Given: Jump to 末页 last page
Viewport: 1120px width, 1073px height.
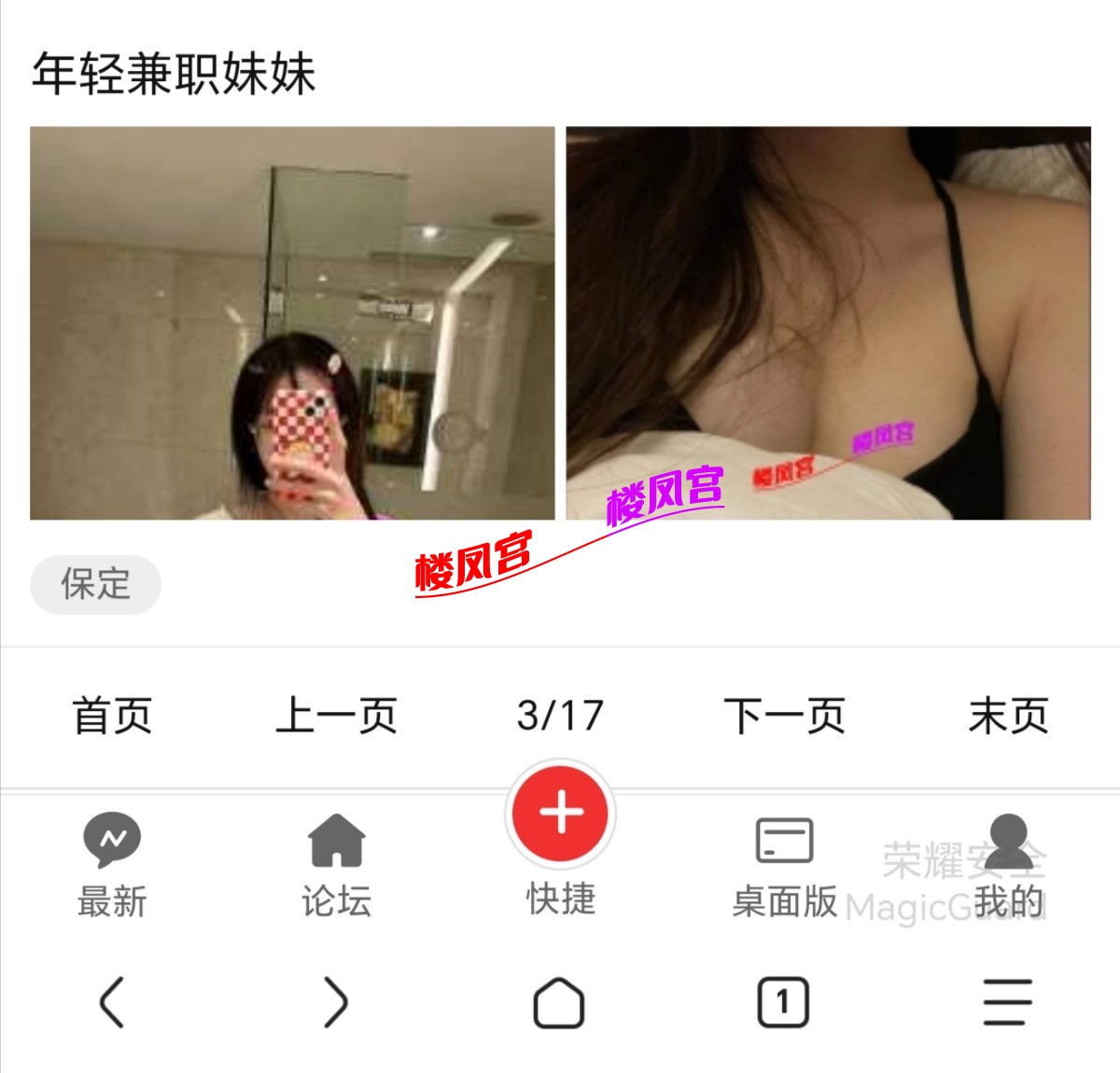Looking at the screenshot, I should (1008, 716).
